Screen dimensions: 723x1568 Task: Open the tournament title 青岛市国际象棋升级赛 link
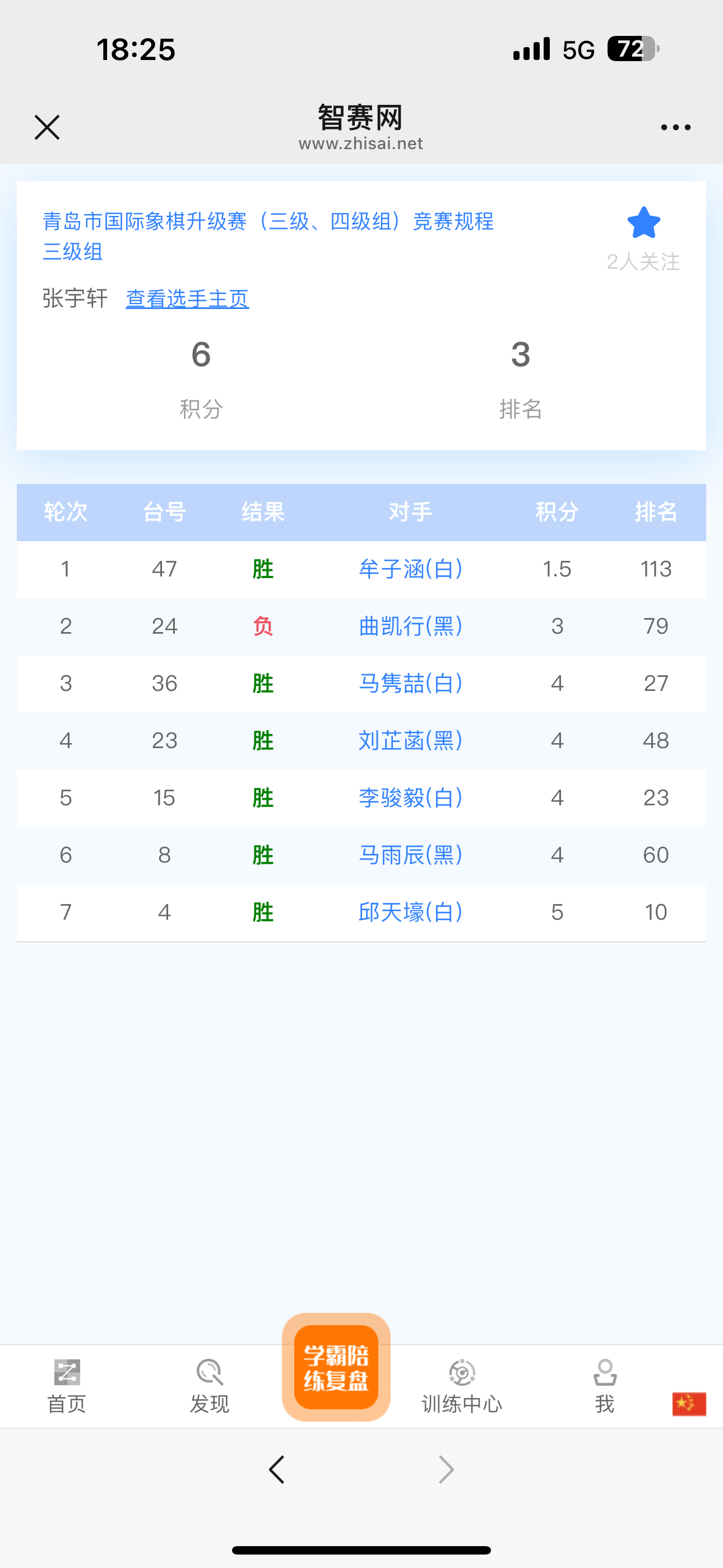click(268, 222)
